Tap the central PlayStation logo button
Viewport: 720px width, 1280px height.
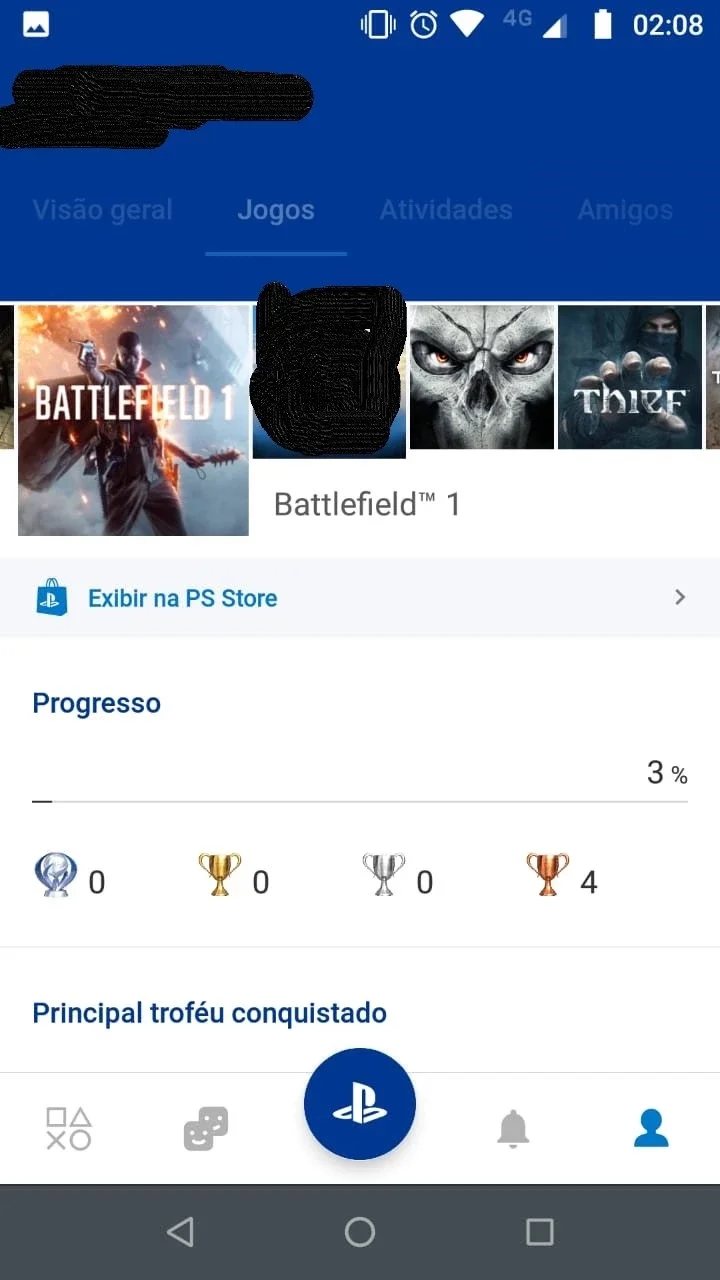(360, 1104)
